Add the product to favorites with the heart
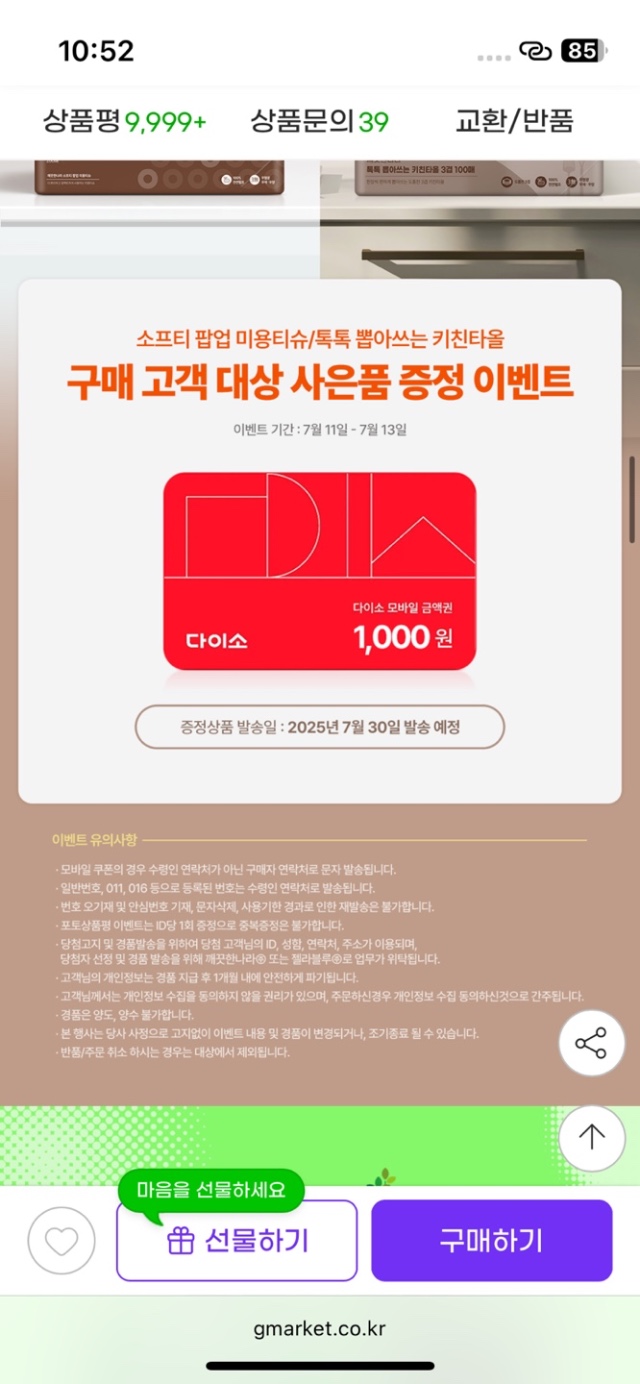This screenshot has width=640, height=1384. (x=61, y=1241)
